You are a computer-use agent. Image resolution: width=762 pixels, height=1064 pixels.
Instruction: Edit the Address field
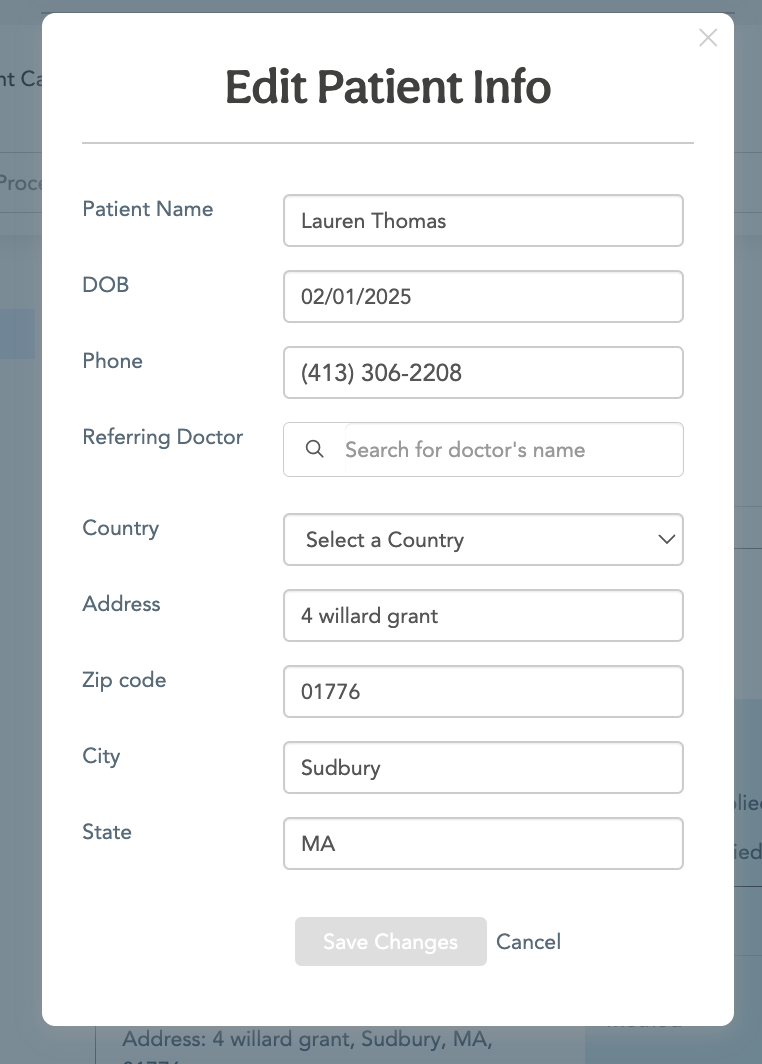(483, 616)
